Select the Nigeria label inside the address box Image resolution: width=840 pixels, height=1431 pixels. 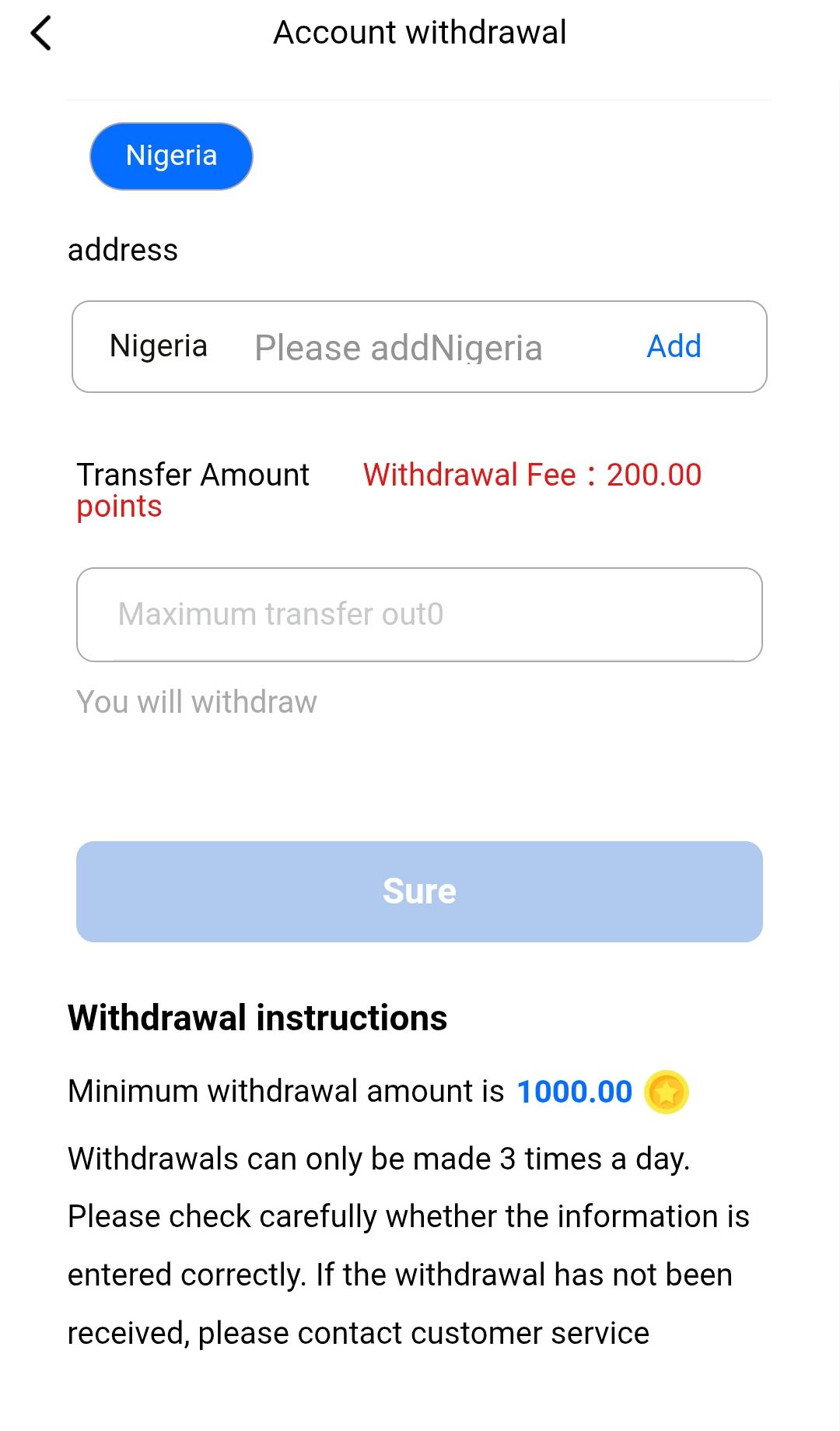coord(159,346)
